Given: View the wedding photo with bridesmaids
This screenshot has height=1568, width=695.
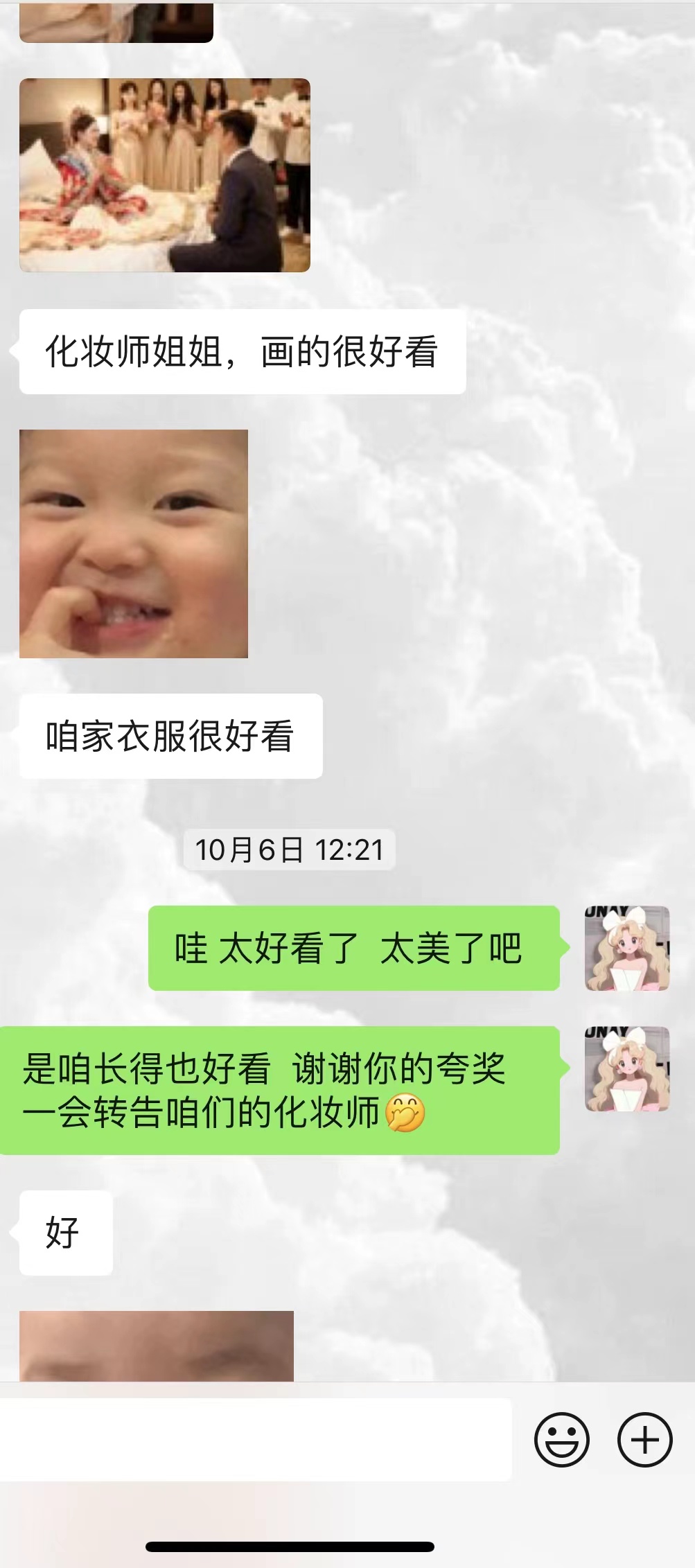Looking at the screenshot, I should point(164,175).
